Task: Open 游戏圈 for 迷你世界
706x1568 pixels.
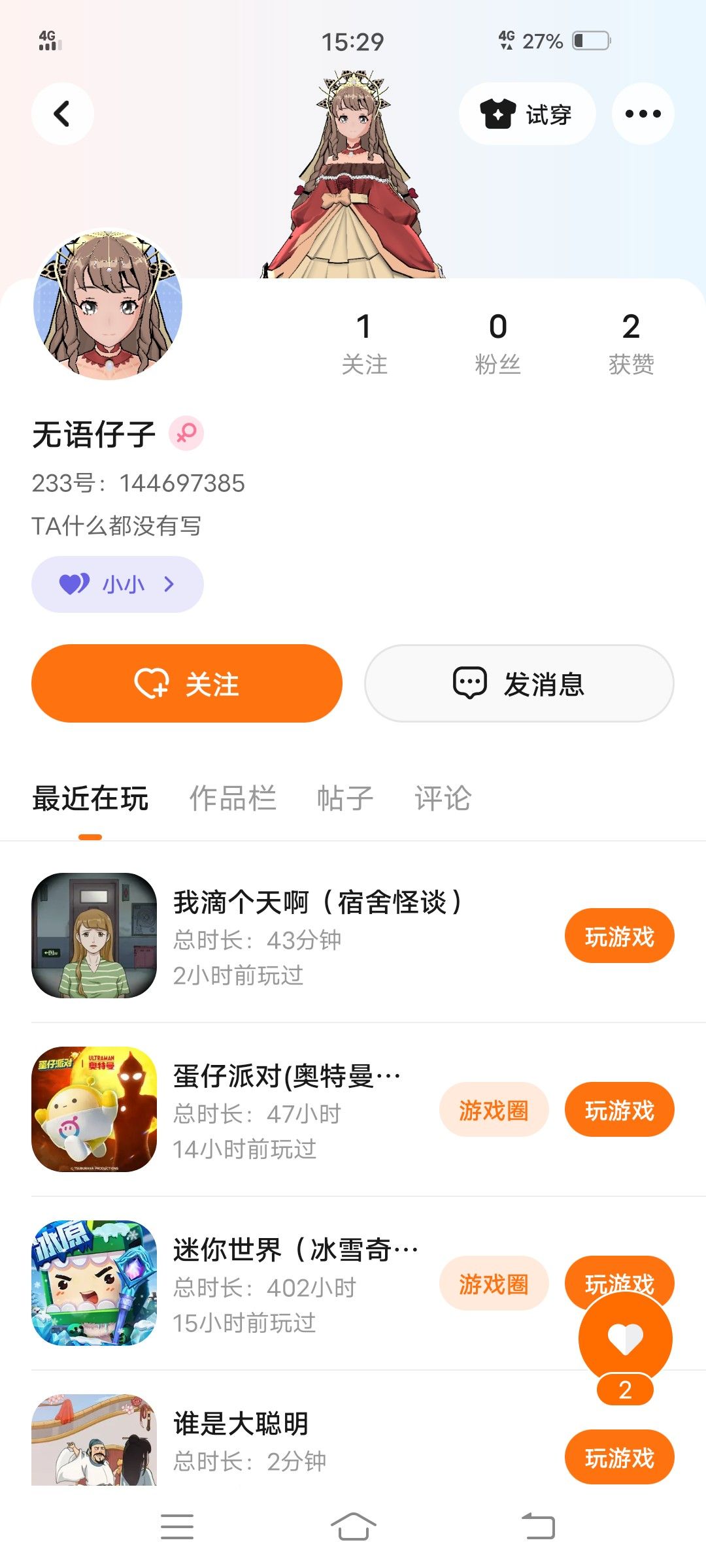Action: coord(494,1284)
